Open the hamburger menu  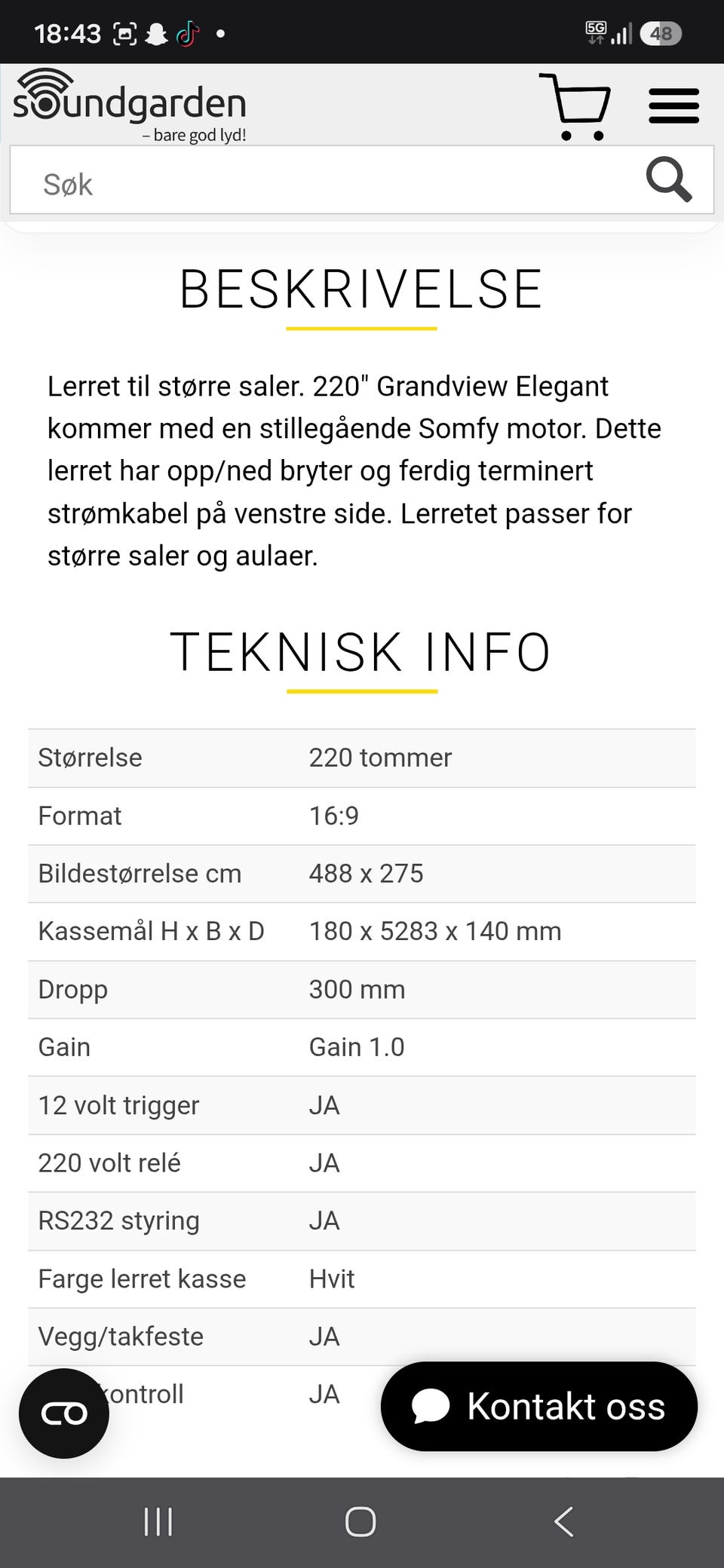[x=673, y=106]
